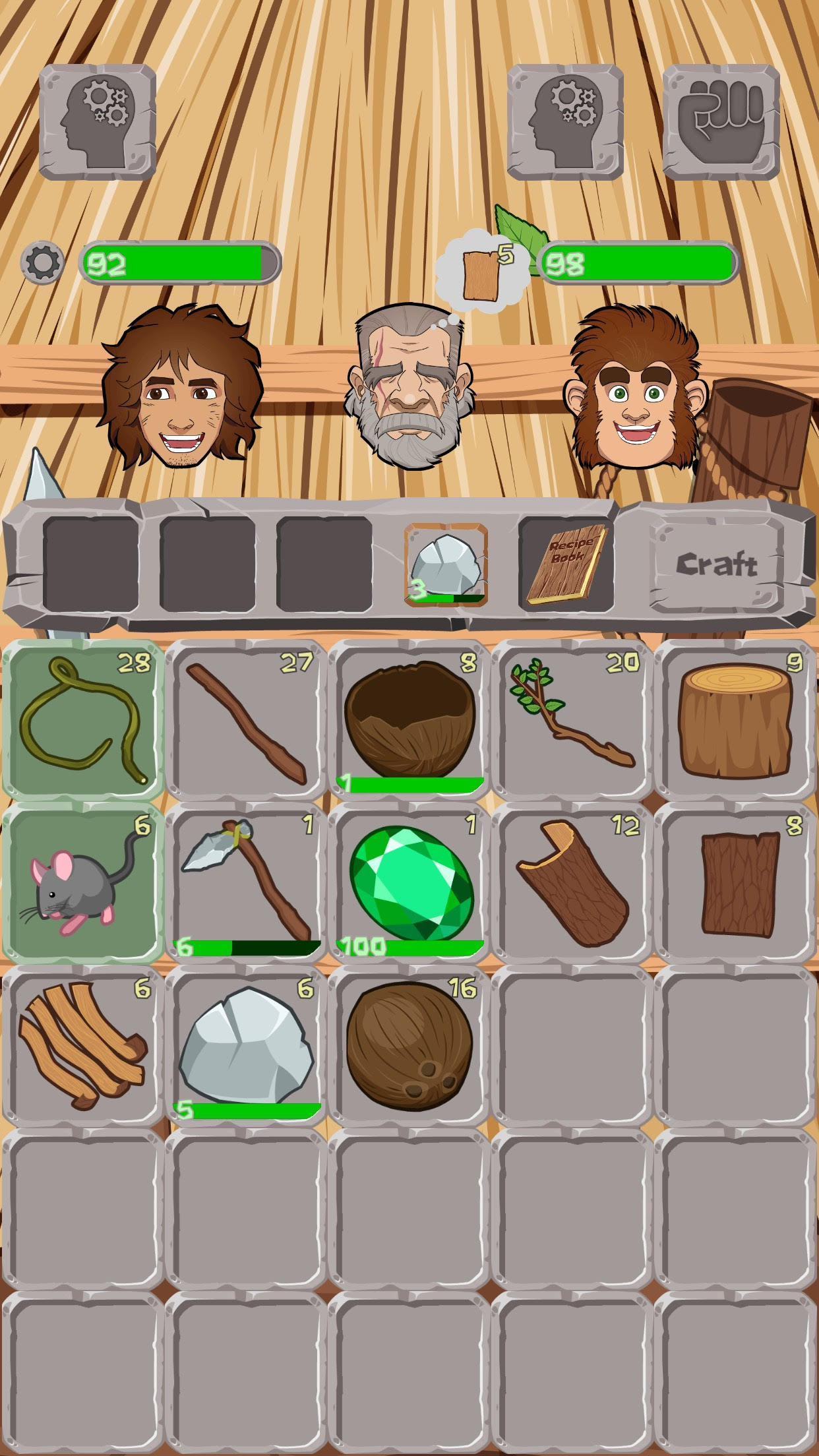Pick the leafy branch item
Image resolution: width=819 pixels, height=1456 pixels.
pyautogui.click(x=572, y=720)
